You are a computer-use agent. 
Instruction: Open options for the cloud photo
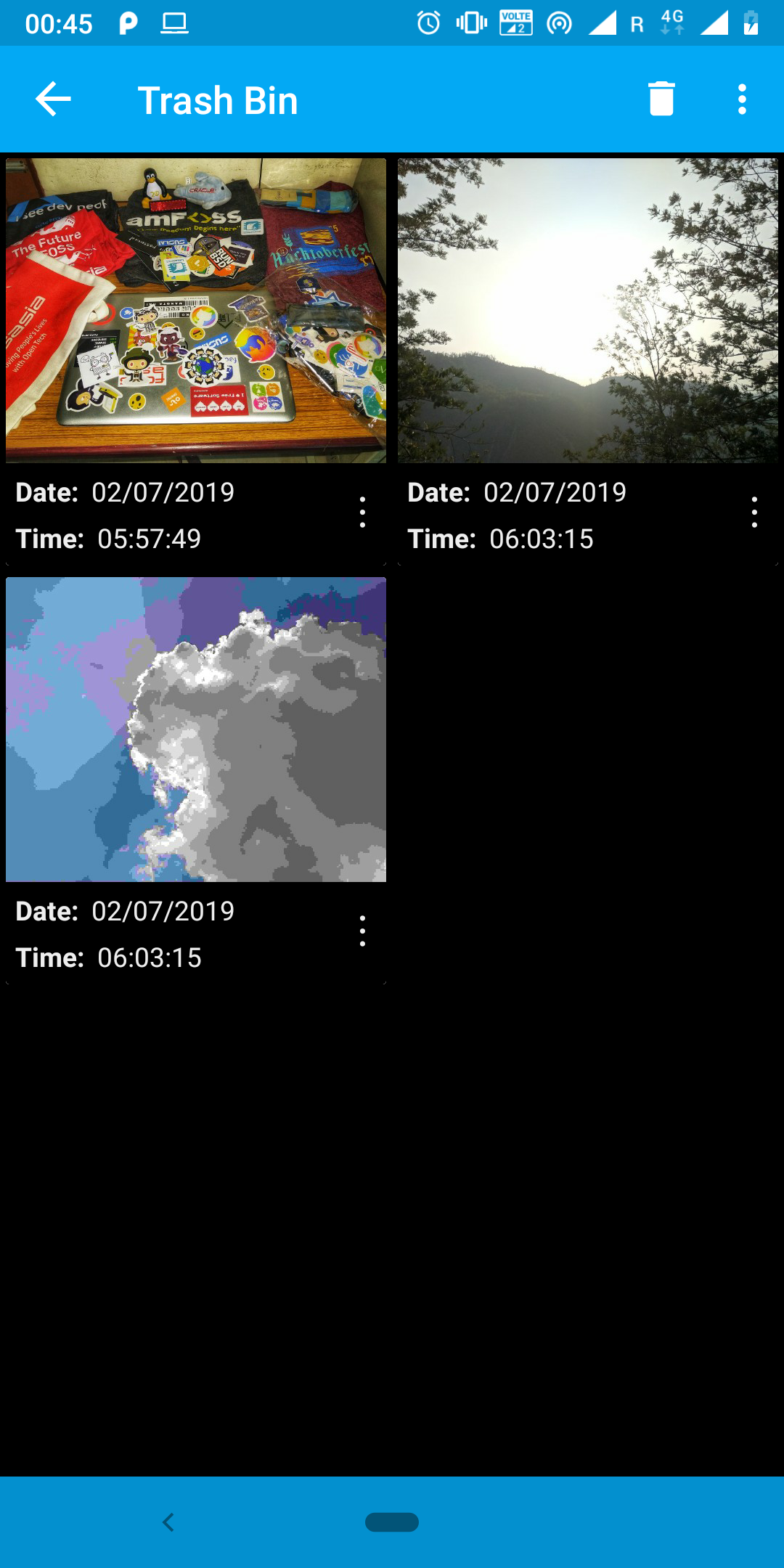362,931
